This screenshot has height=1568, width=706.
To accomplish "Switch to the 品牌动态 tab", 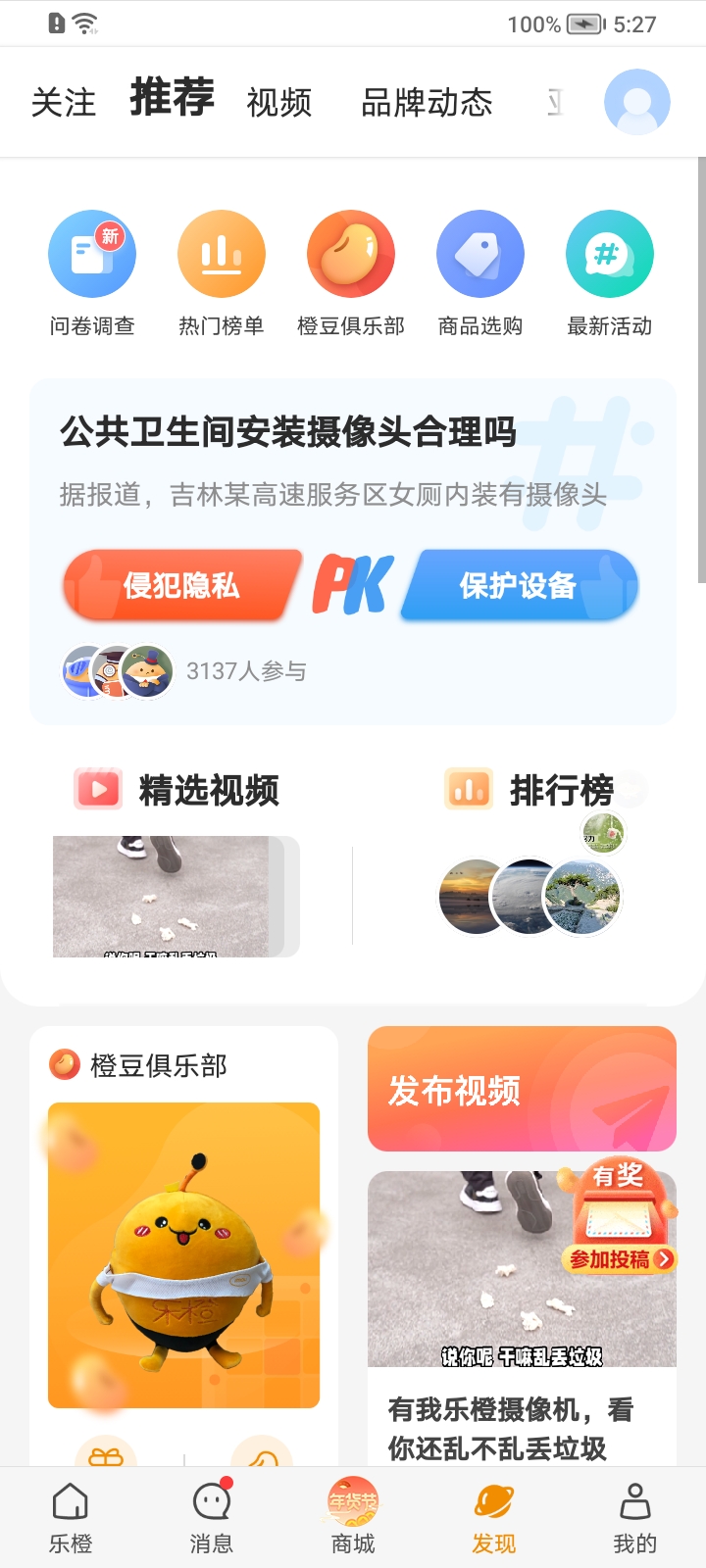I will (x=426, y=102).
